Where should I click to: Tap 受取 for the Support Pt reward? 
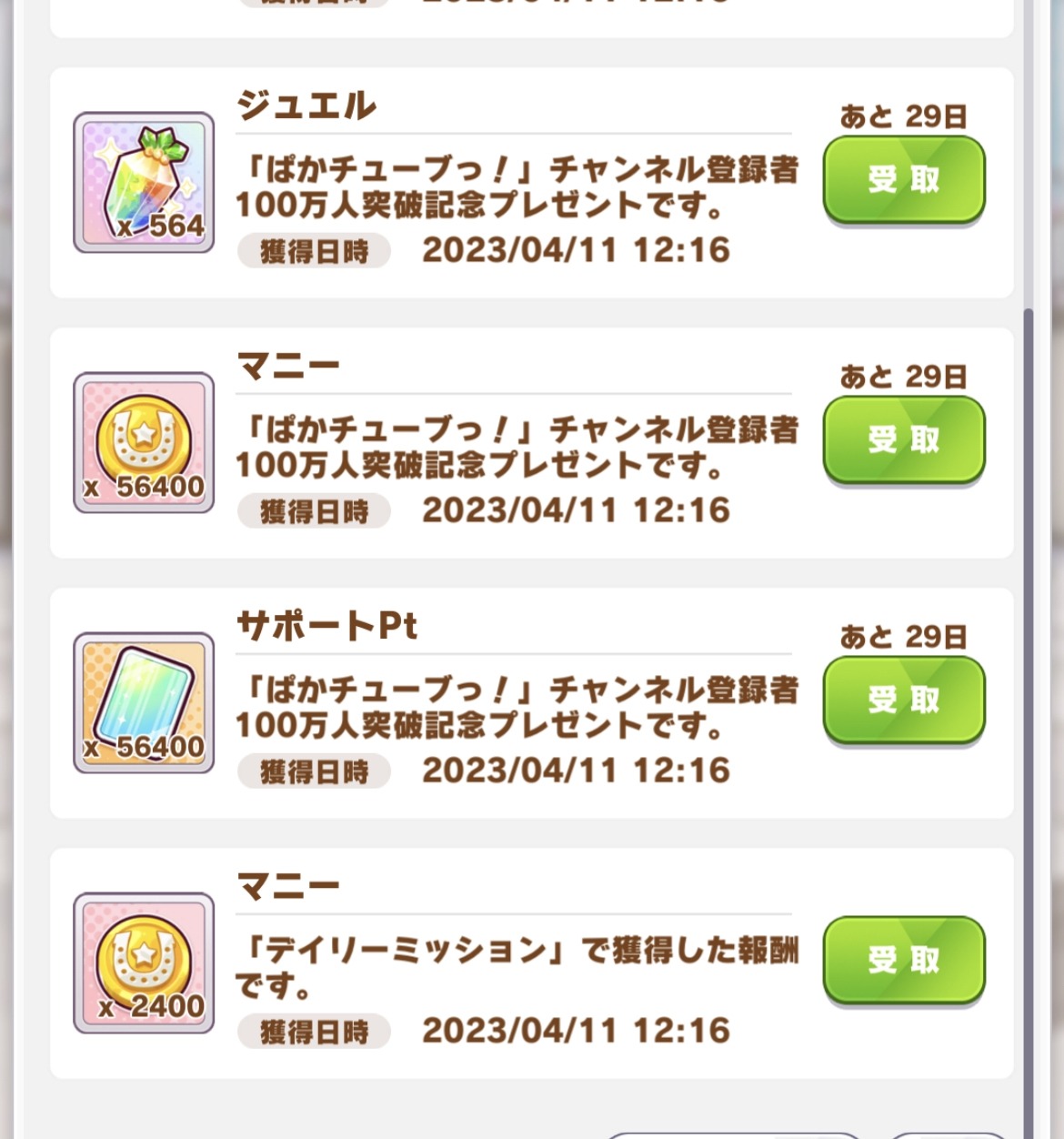(x=903, y=700)
